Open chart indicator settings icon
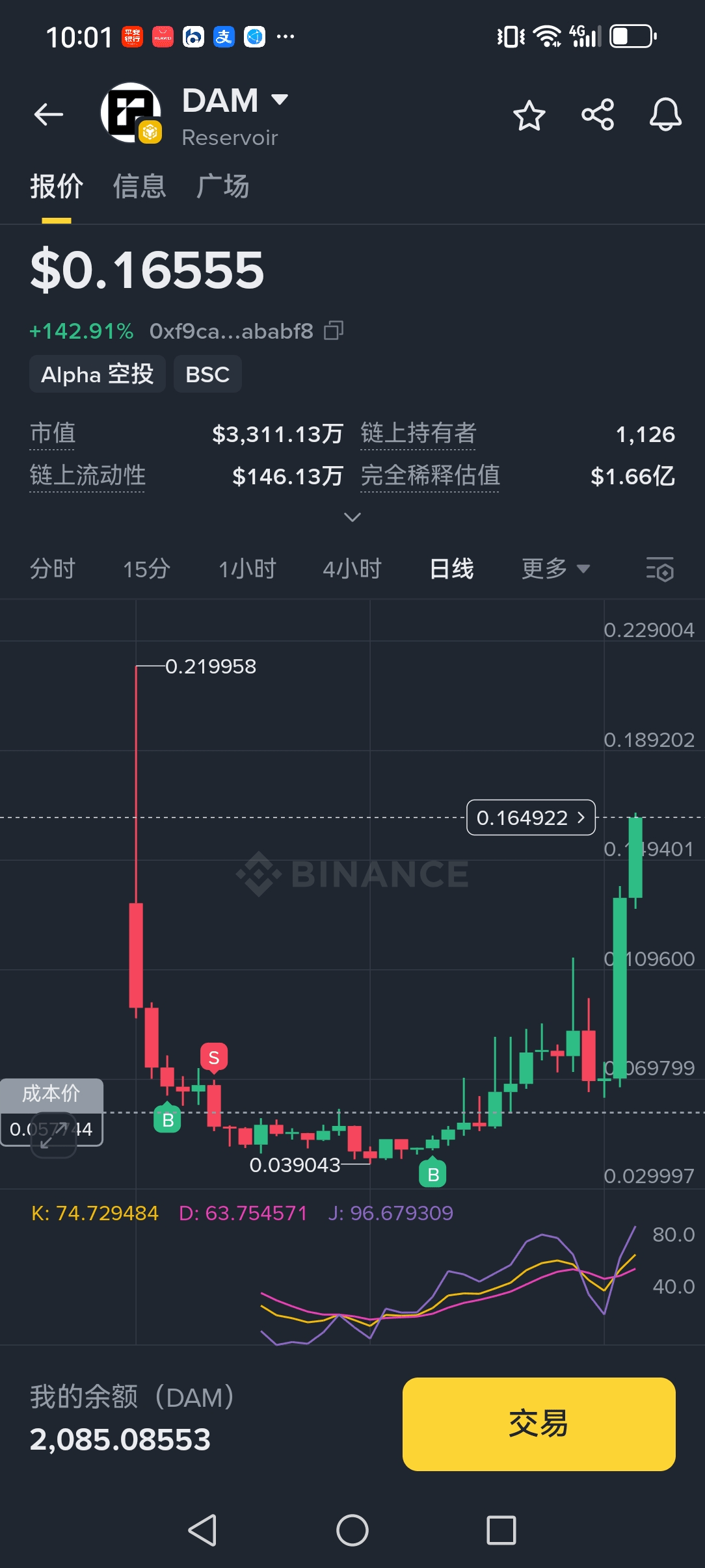The height and width of the screenshot is (1568, 705). (x=659, y=569)
